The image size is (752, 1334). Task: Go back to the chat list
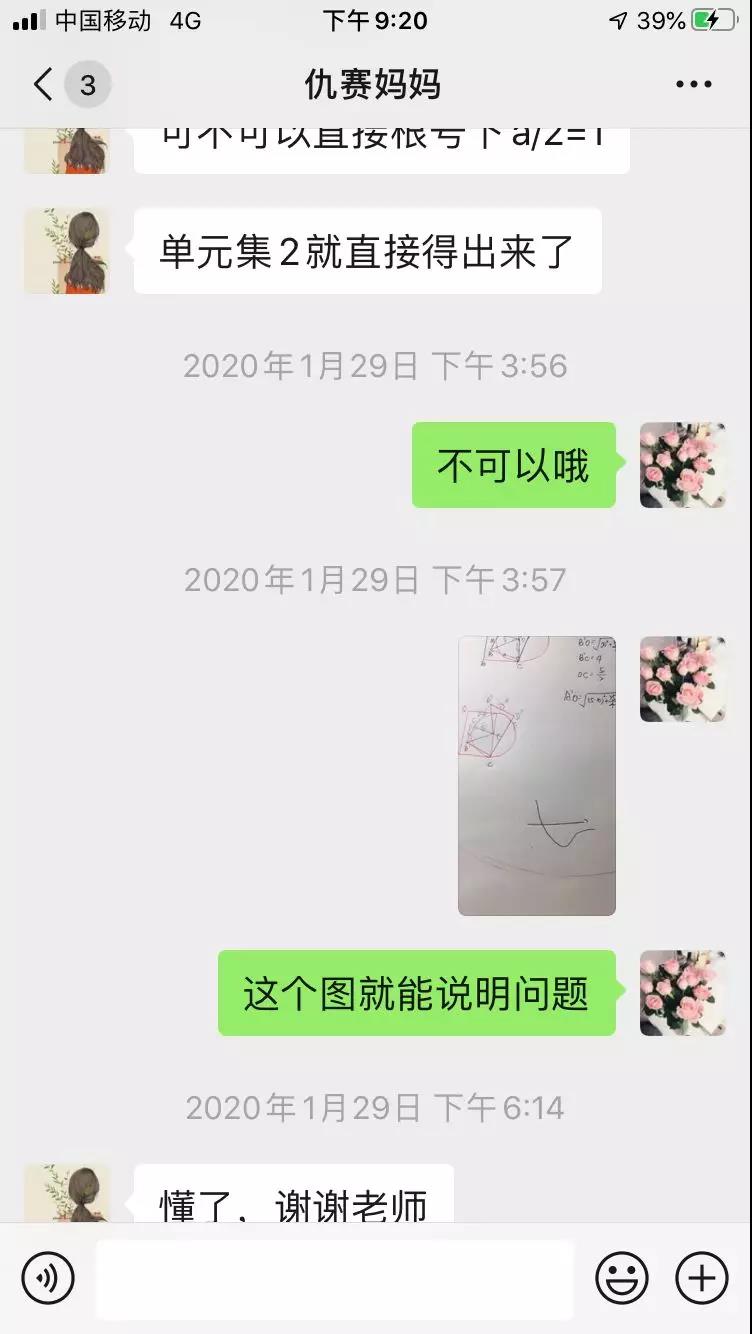44,85
